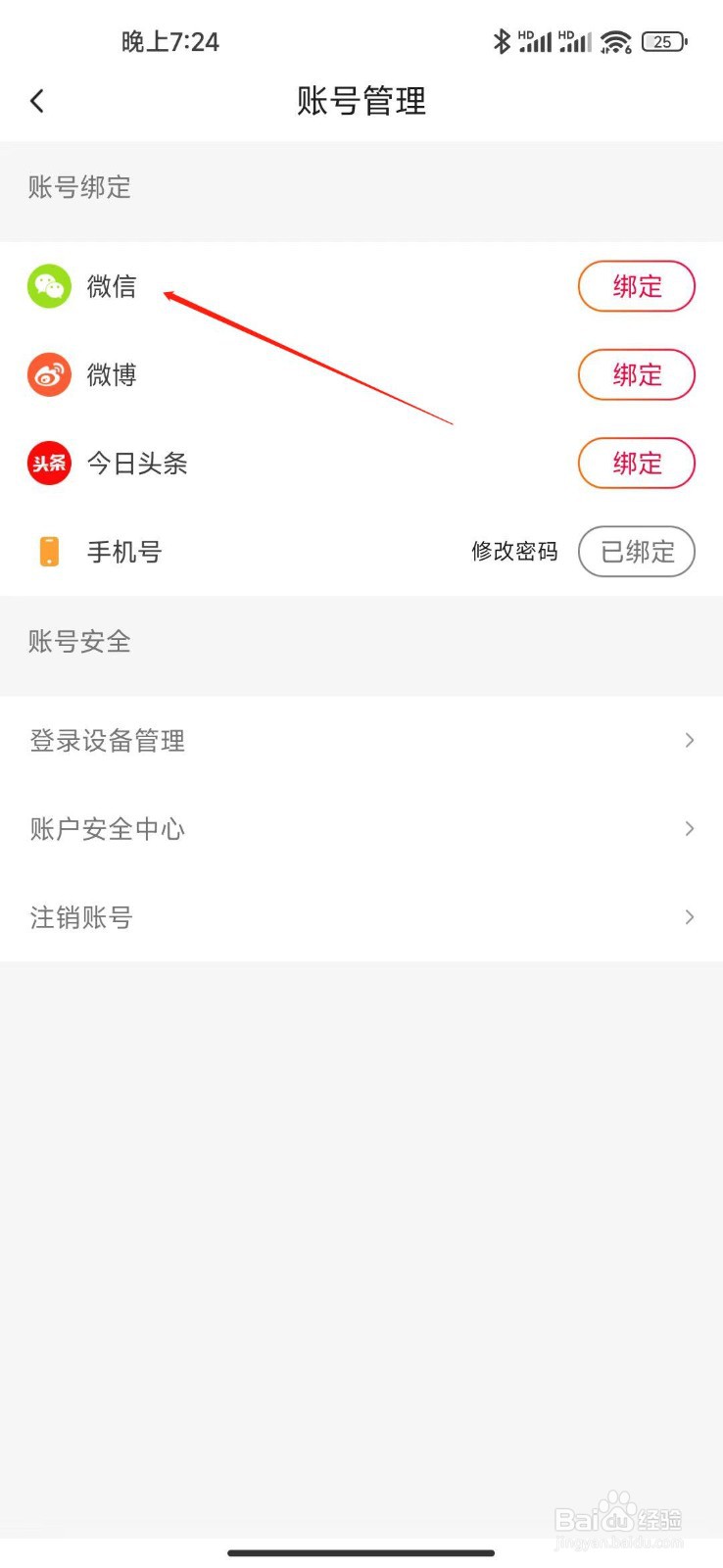This screenshot has width=723, height=1568.
Task: Click the phone icon next to 手机号
Action: click(x=49, y=551)
